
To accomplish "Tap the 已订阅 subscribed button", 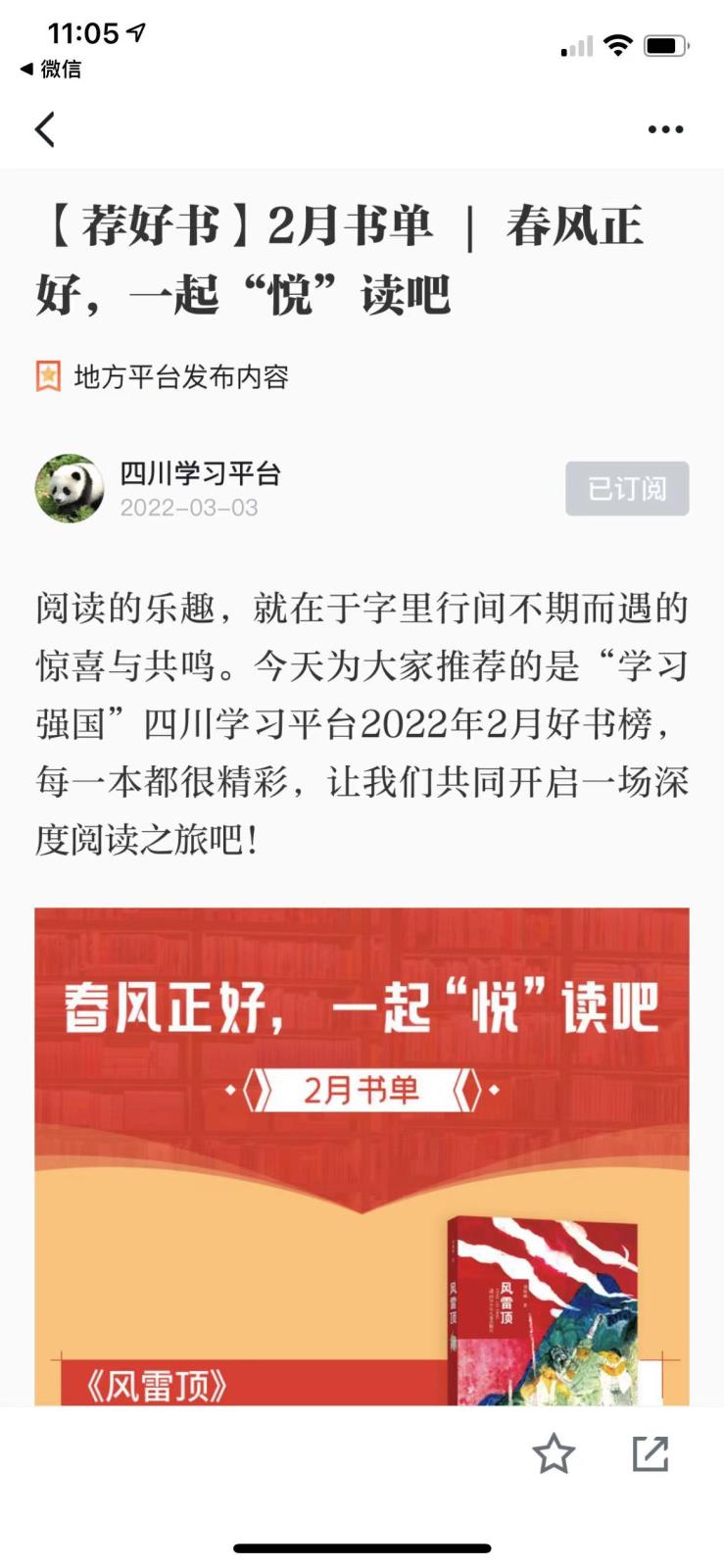I will (x=627, y=488).
